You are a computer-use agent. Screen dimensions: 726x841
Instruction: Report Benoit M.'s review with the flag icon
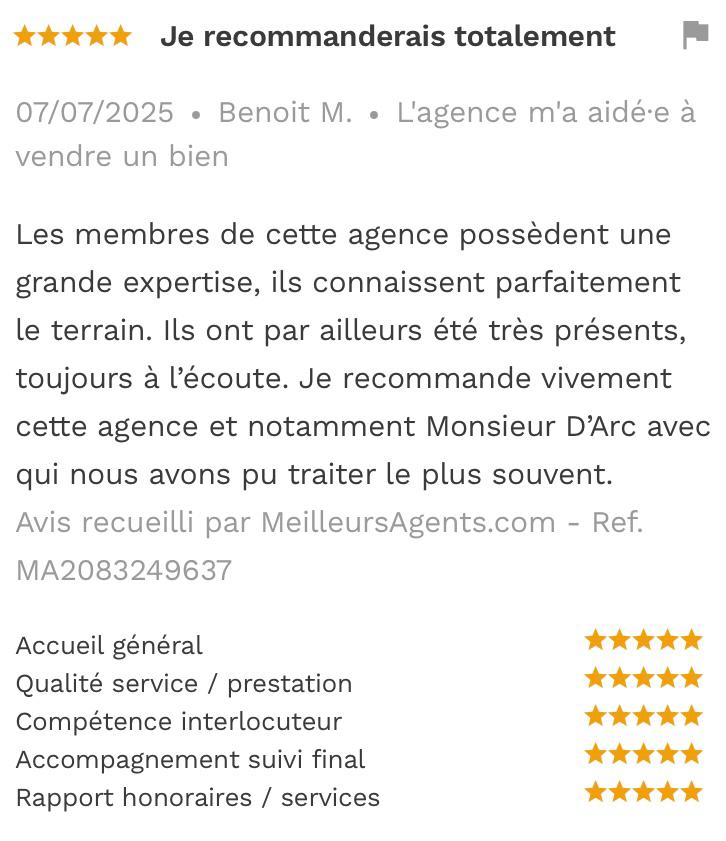tap(695, 35)
